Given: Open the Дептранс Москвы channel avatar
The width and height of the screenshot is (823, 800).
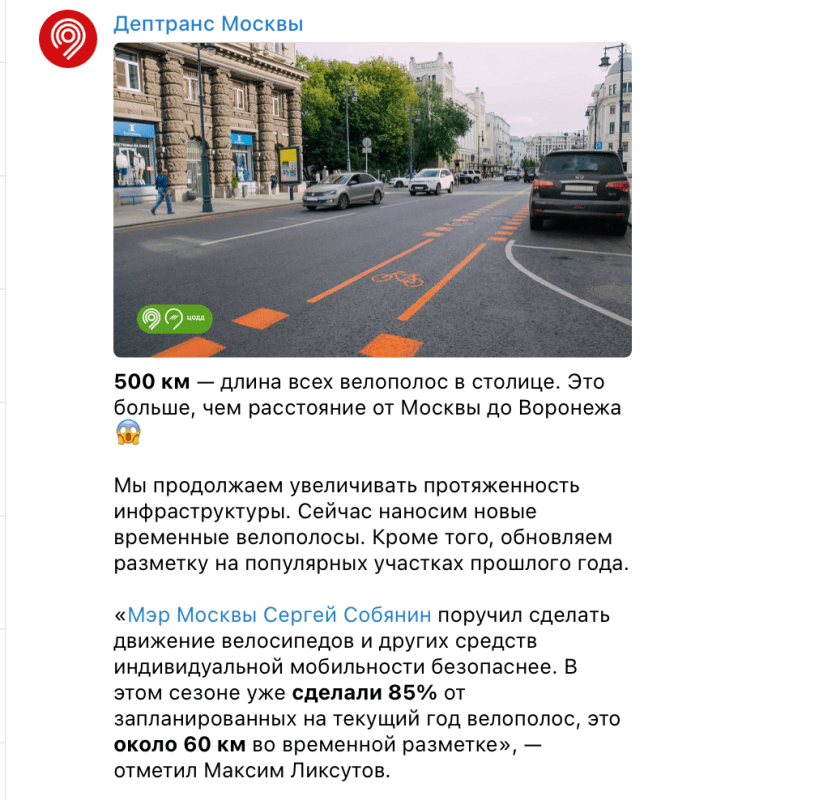Looking at the screenshot, I should pos(67,40).
